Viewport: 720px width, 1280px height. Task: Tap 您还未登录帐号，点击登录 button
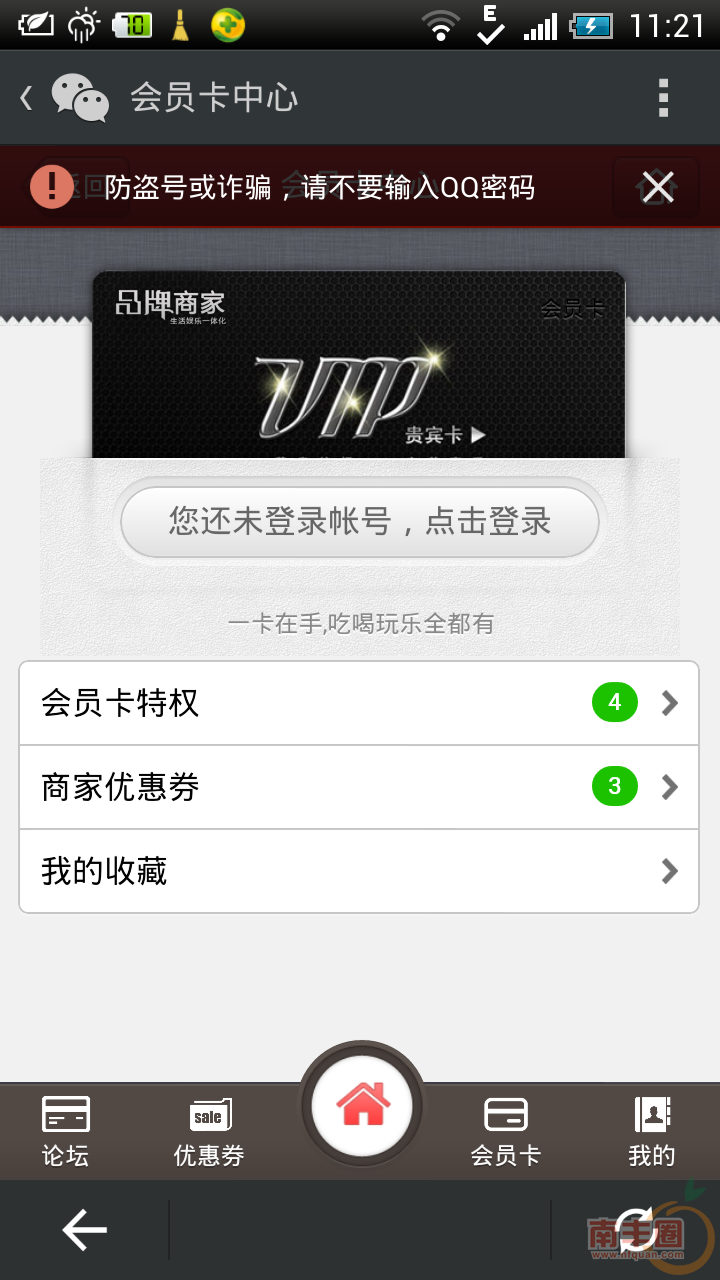[359, 522]
